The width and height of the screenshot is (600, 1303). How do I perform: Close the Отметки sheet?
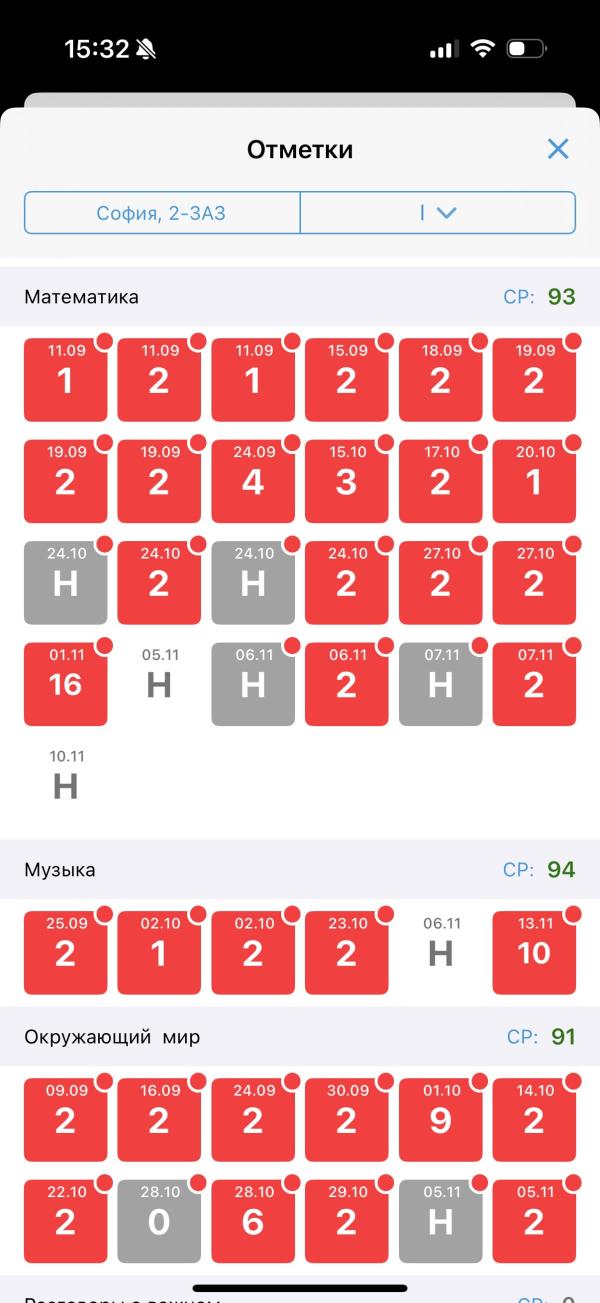coord(558,149)
